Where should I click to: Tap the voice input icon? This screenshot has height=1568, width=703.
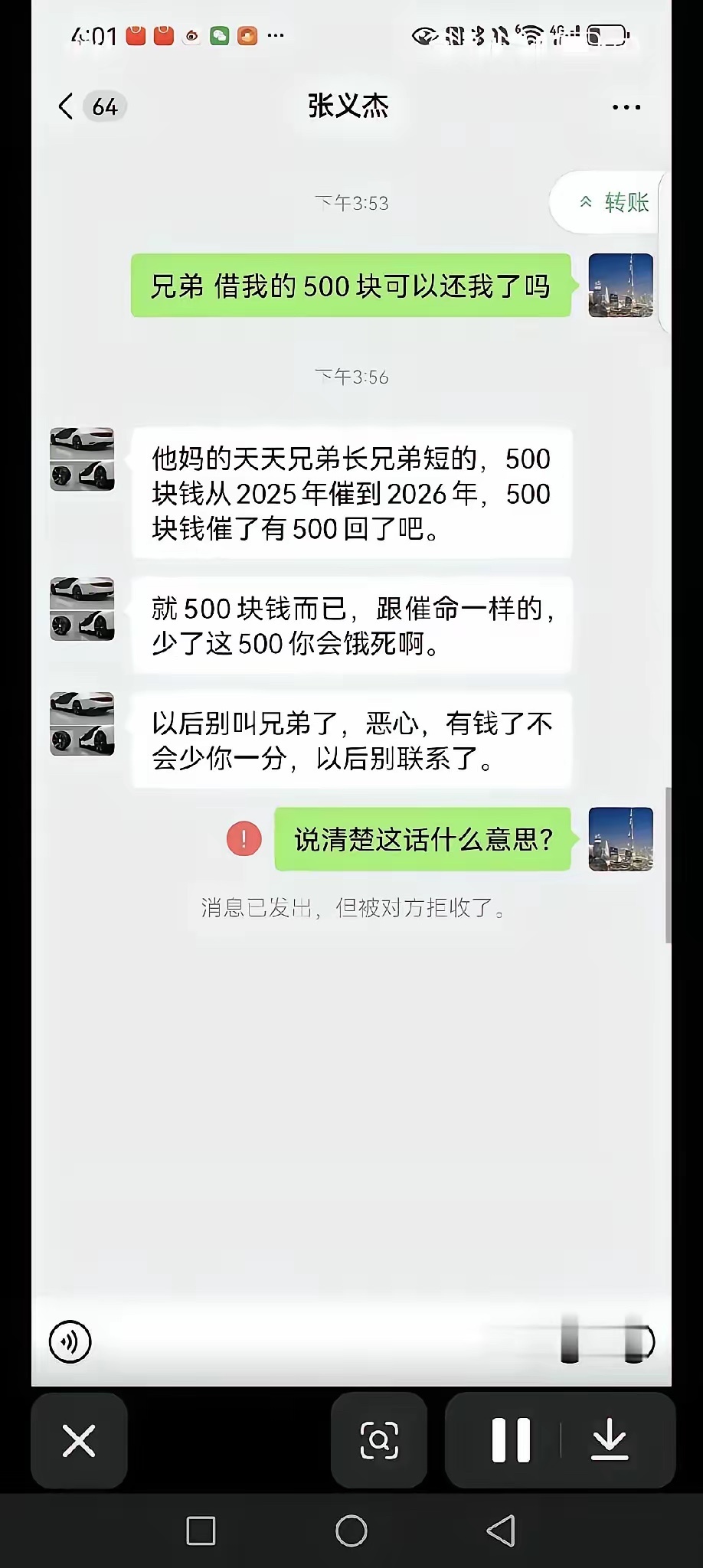click(70, 1342)
